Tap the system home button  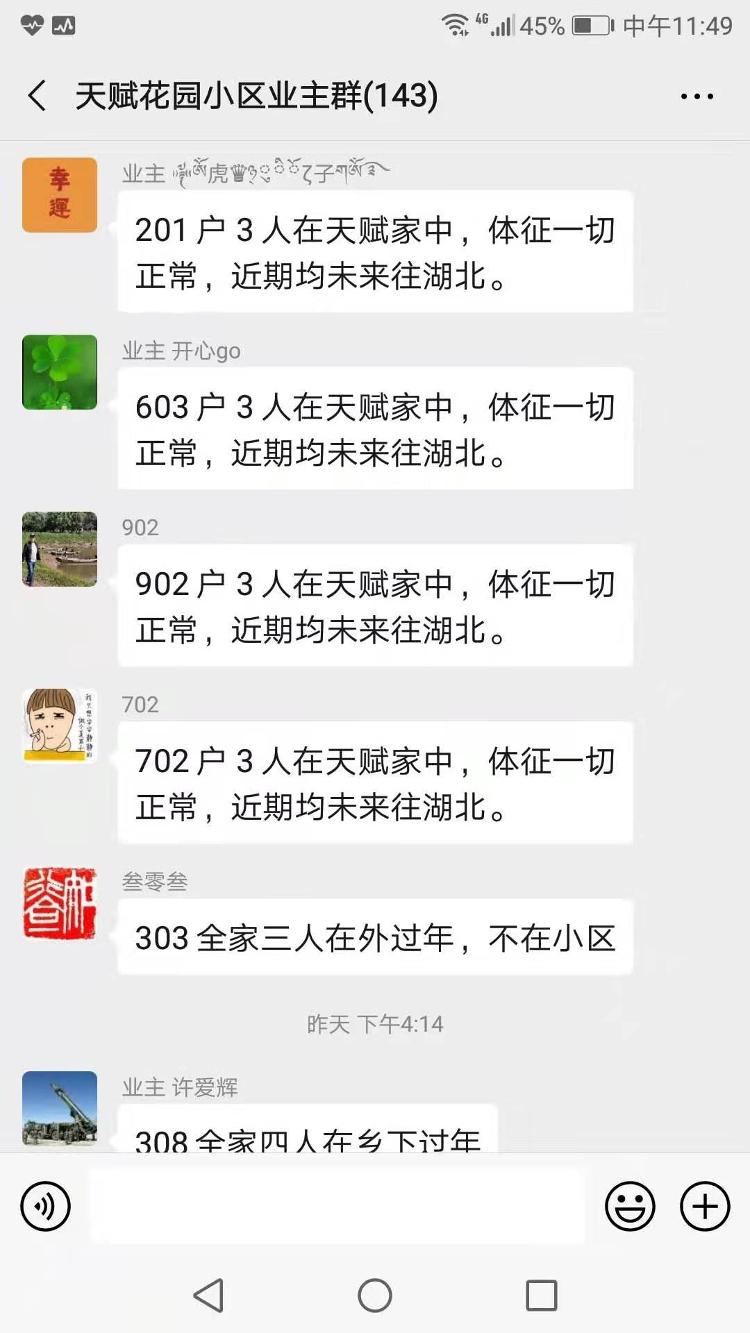point(375,1295)
